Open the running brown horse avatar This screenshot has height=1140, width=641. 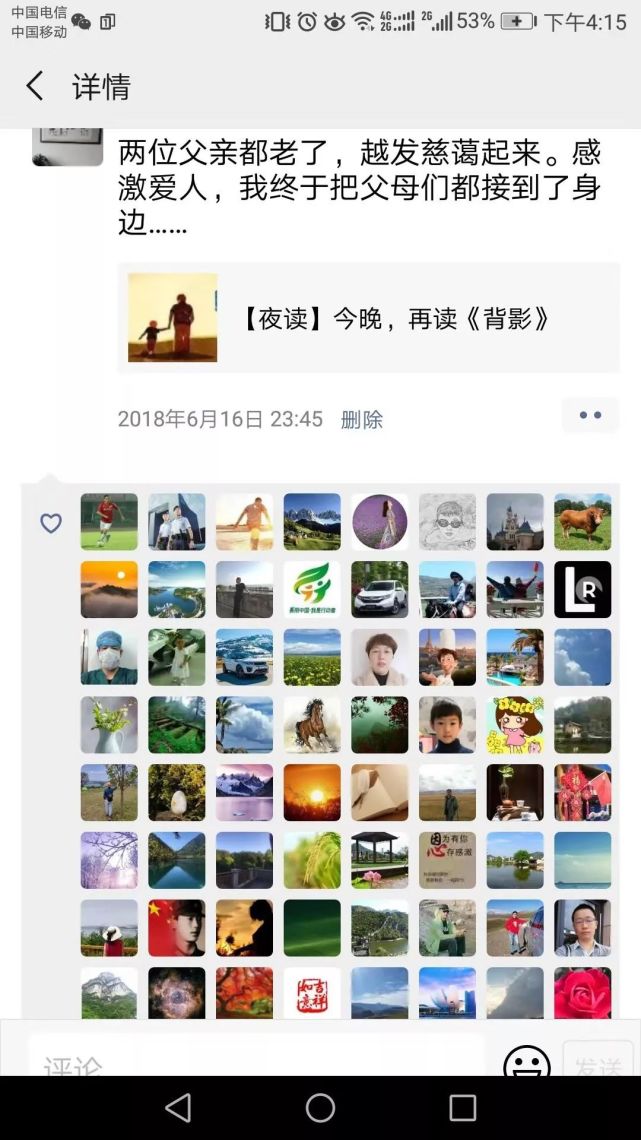pyautogui.click(x=312, y=725)
